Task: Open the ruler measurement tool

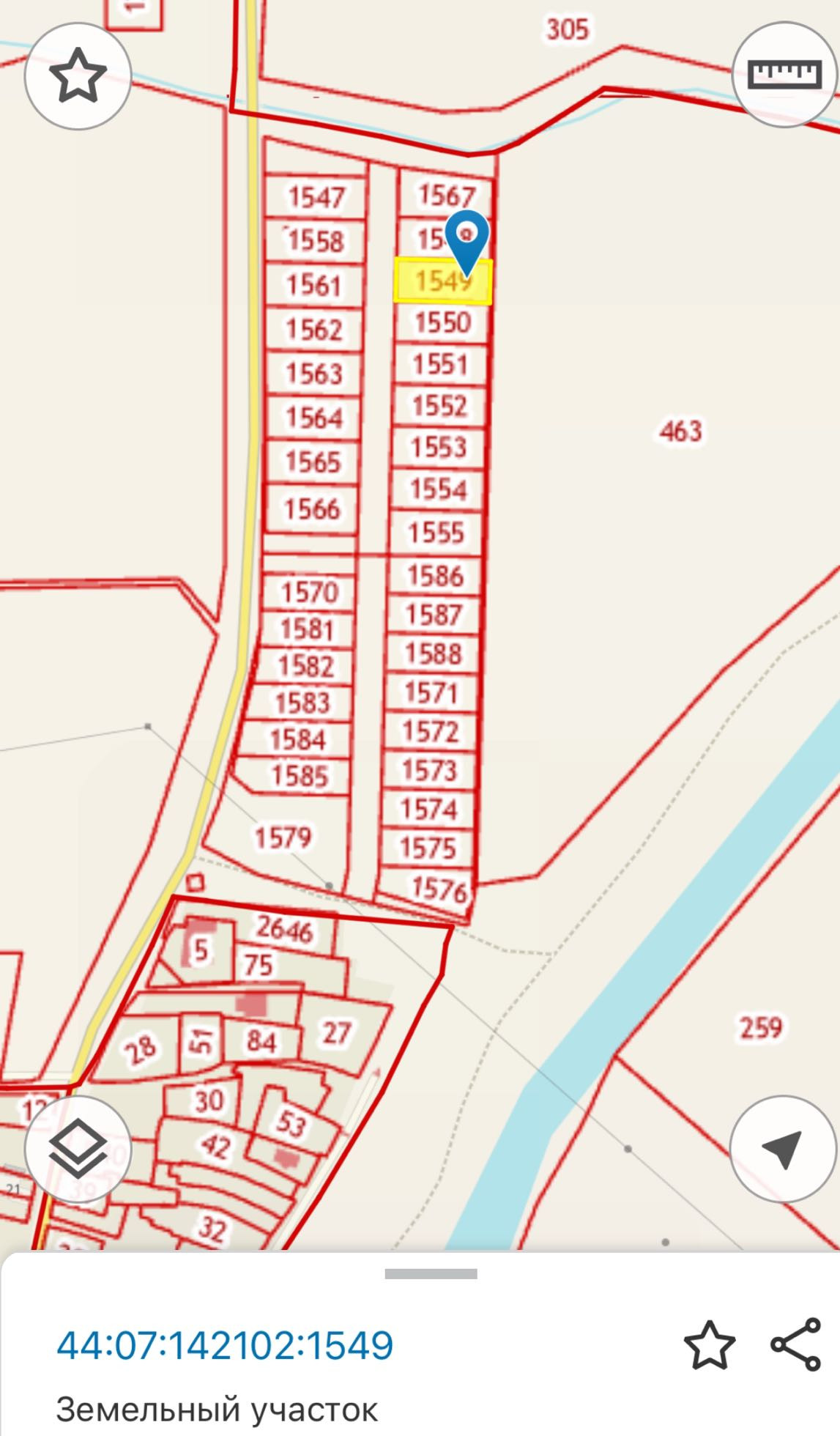Action: tap(784, 74)
